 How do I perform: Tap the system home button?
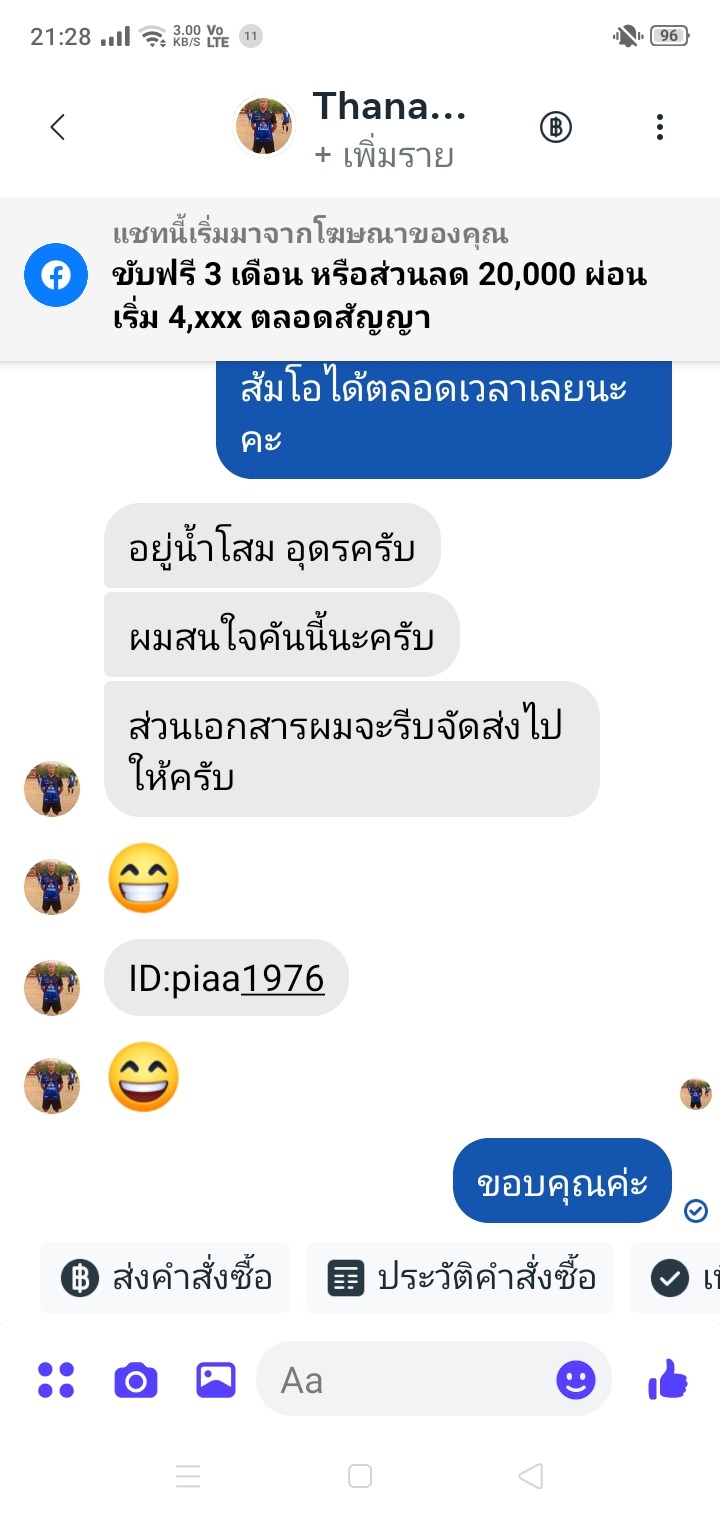tap(360, 1476)
